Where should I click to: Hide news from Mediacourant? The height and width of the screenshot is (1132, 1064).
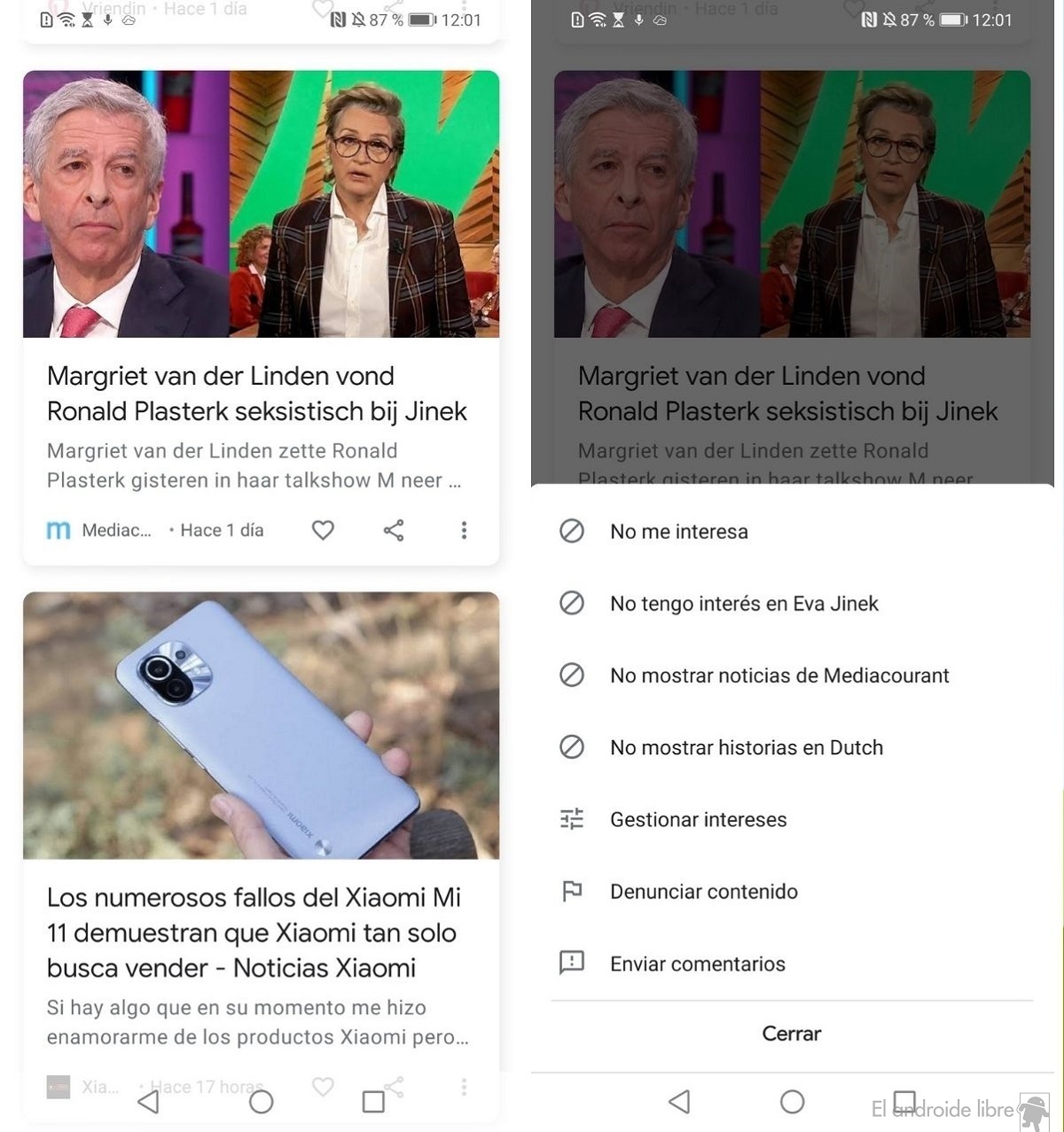coord(778,675)
